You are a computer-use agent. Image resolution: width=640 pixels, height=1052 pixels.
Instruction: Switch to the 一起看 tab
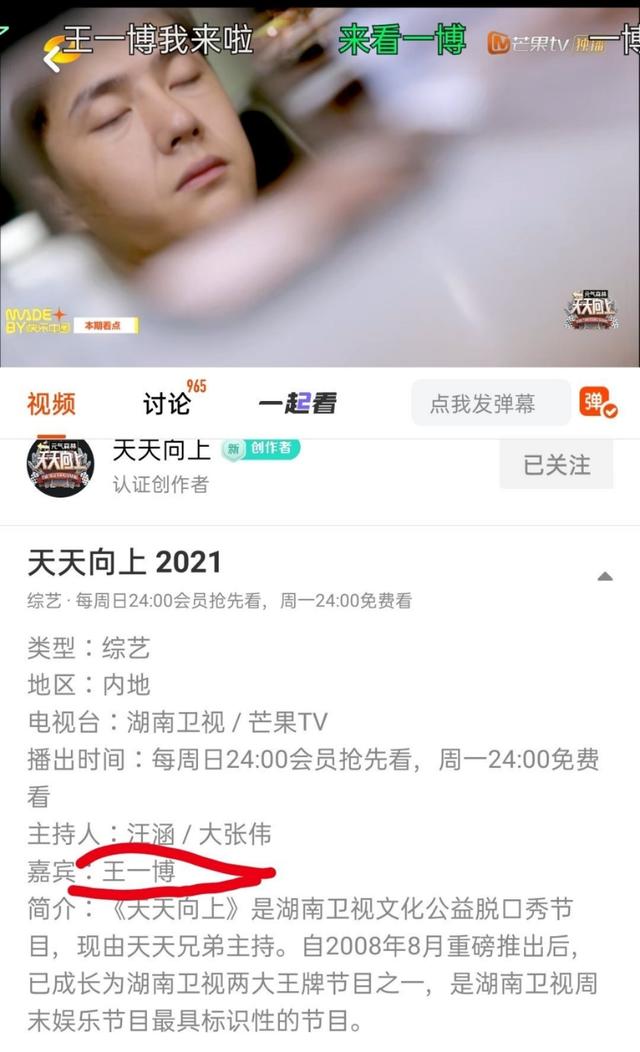click(297, 403)
